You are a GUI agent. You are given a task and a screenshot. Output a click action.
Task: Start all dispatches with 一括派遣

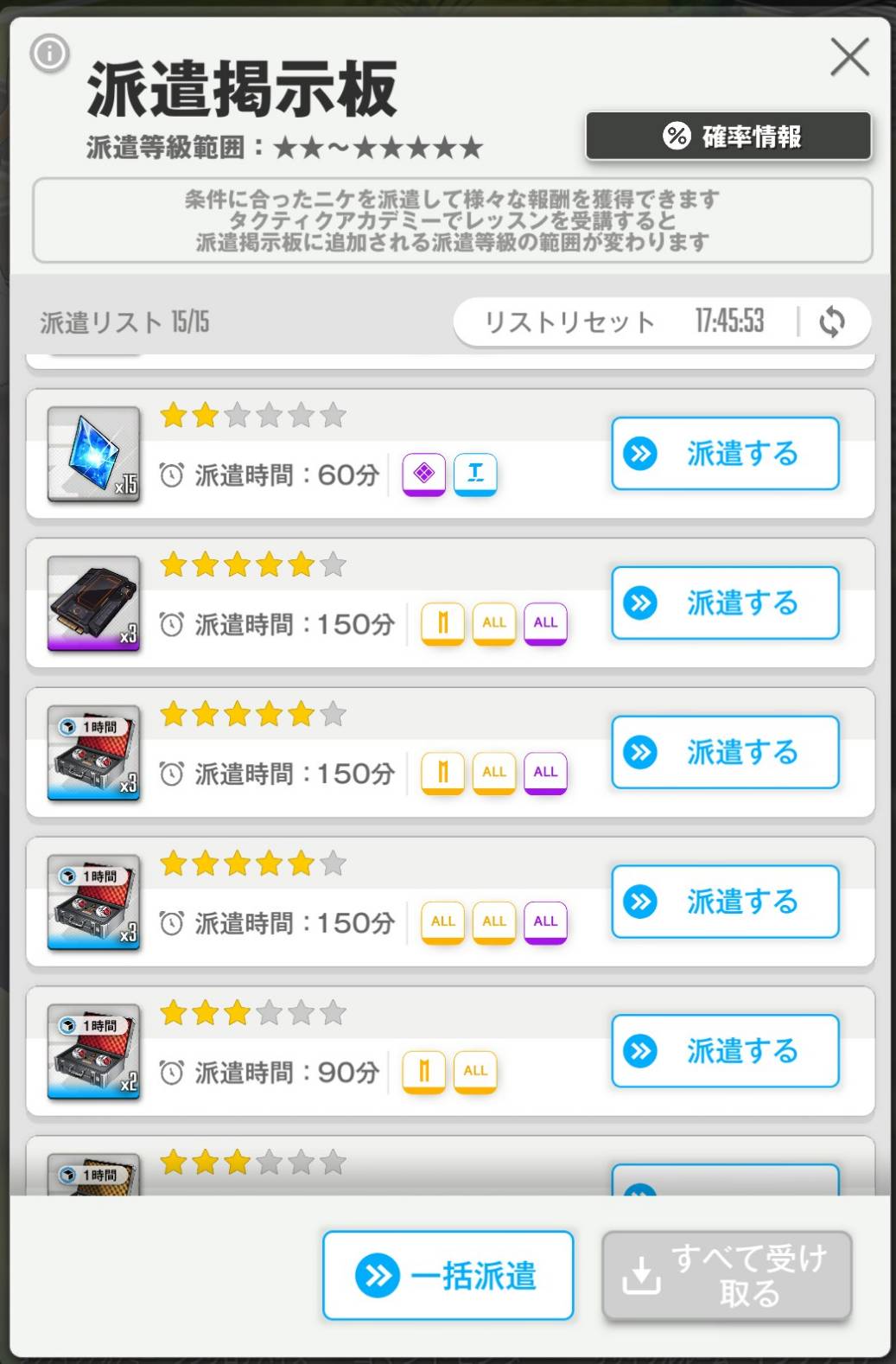448,1276
